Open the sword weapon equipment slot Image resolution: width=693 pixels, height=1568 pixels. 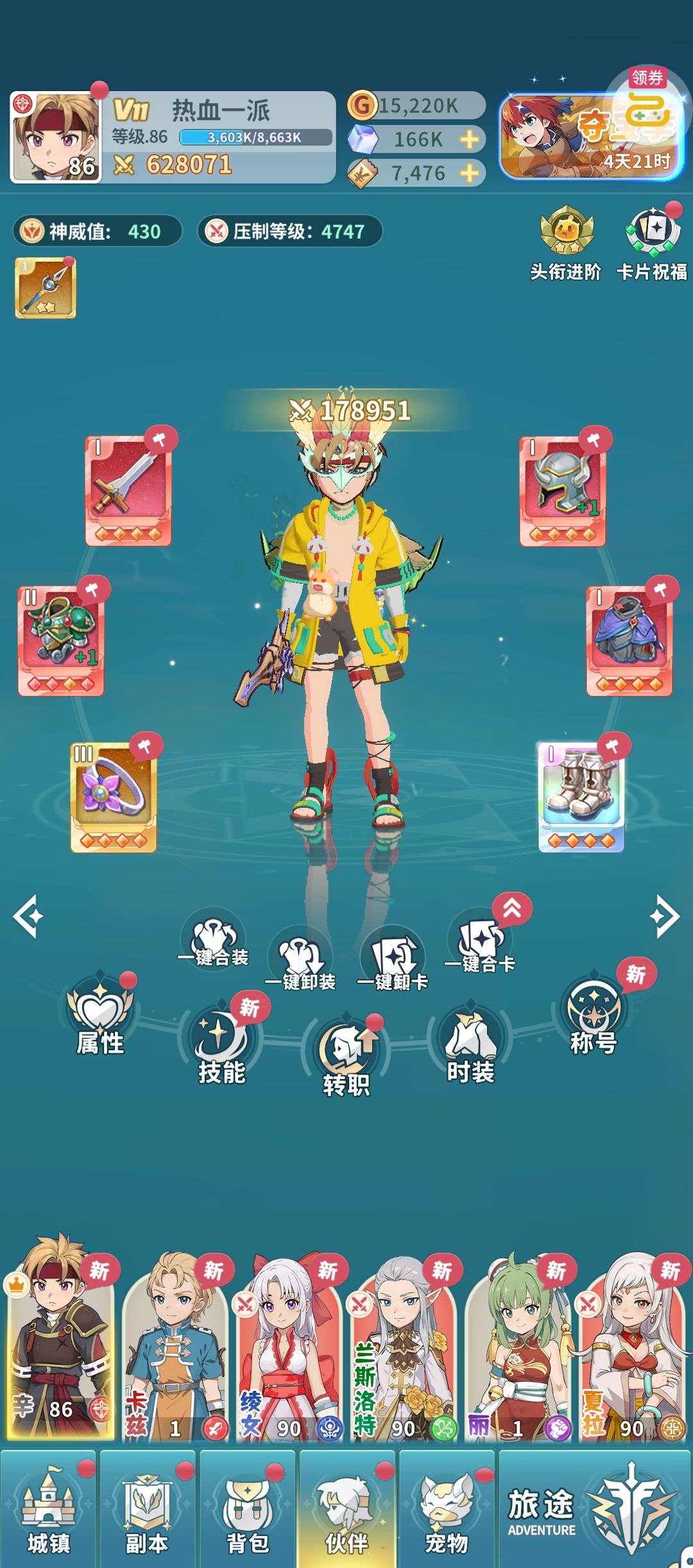click(x=128, y=491)
